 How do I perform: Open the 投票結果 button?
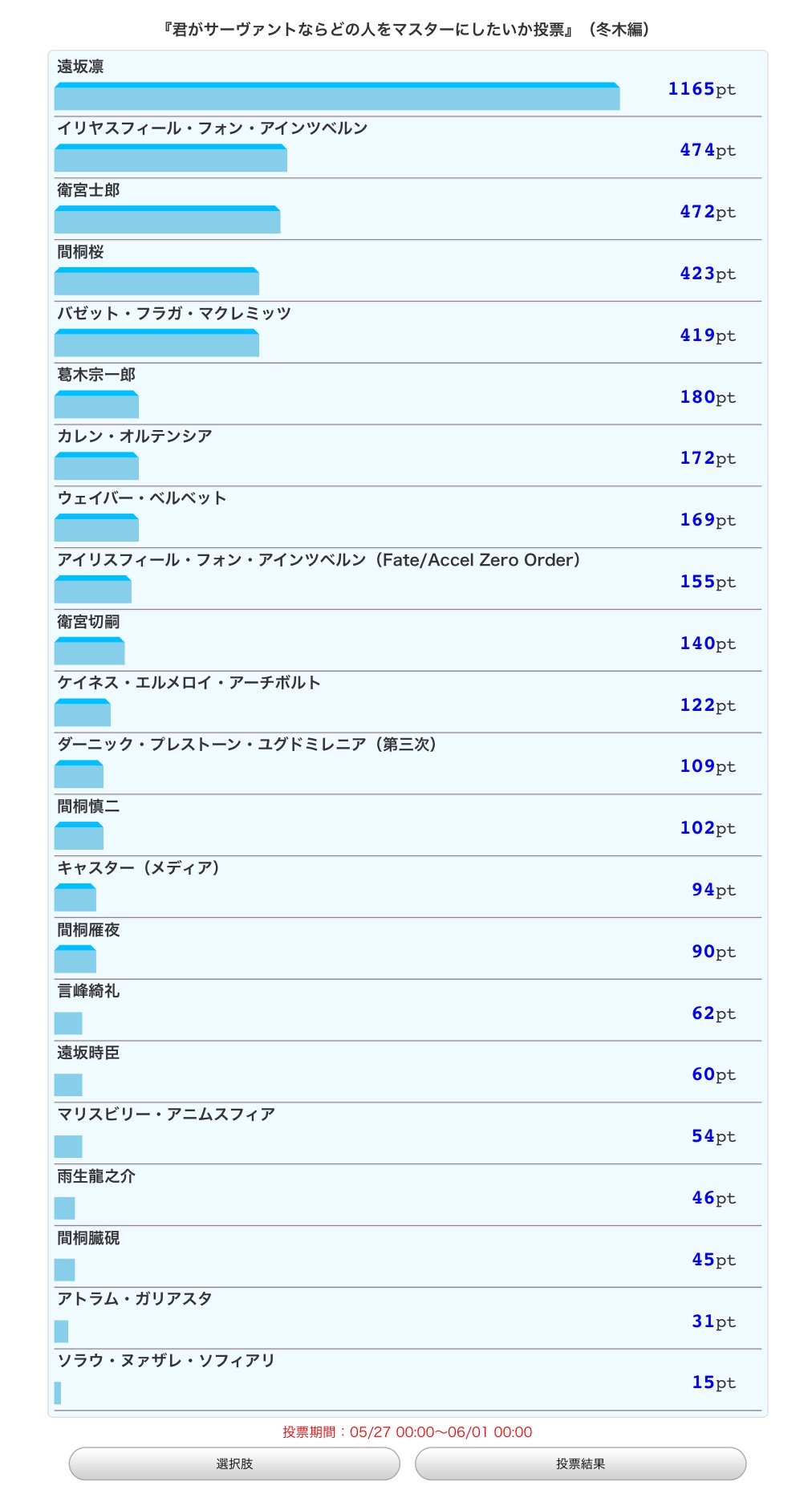(580, 1464)
